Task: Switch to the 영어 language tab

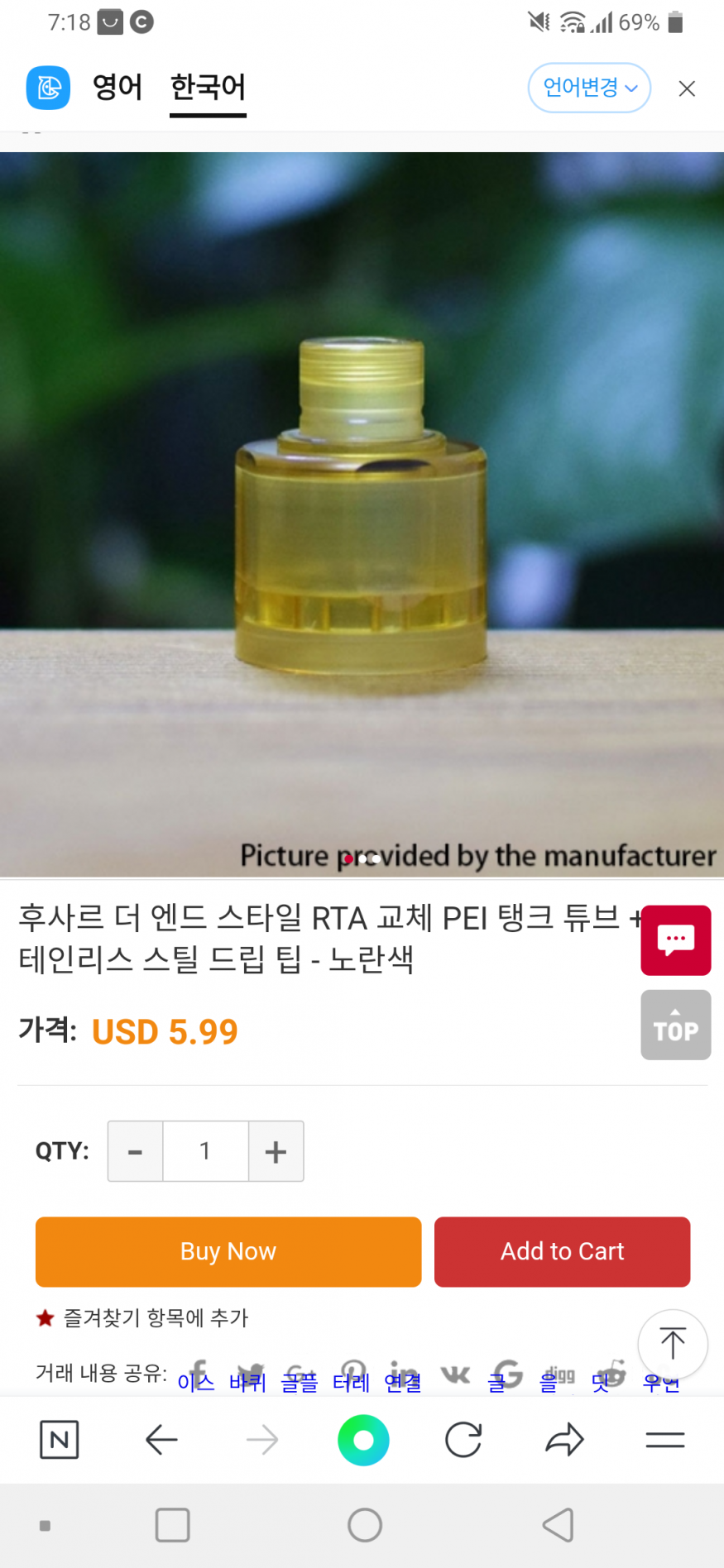Action: [x=117, y=88]
